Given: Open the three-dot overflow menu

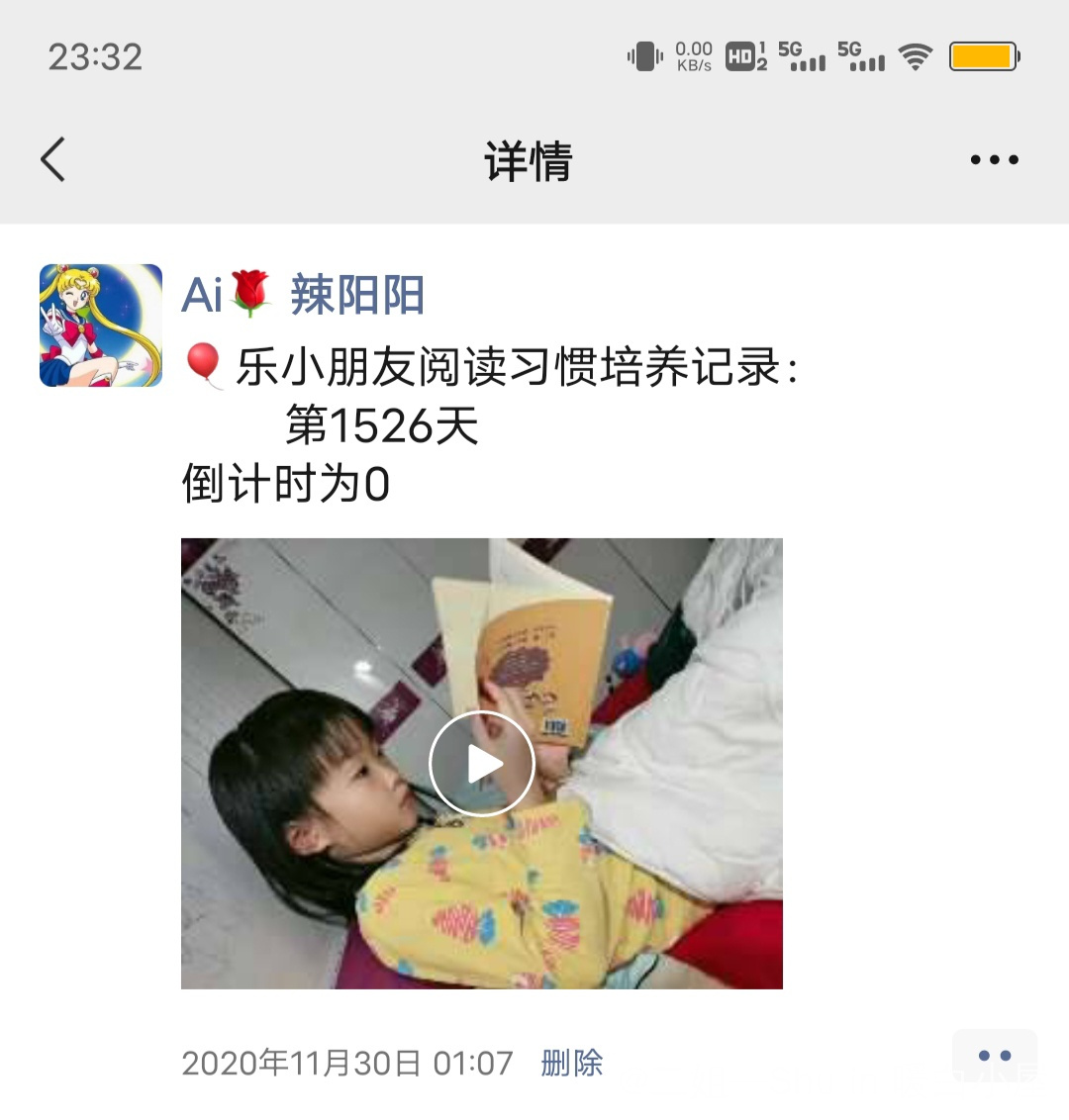Looking at the screenshot, I should pyautogui.click(x=994, y=159).
